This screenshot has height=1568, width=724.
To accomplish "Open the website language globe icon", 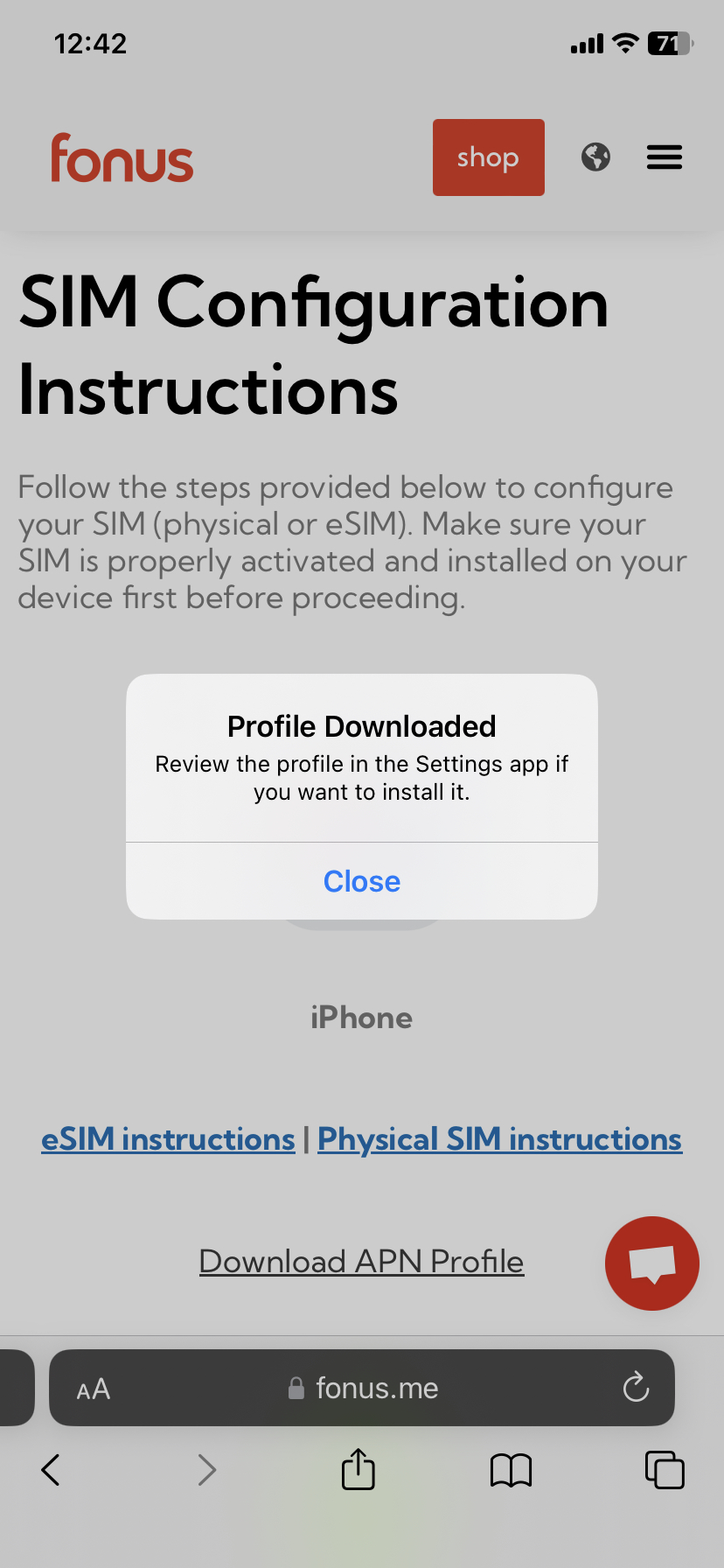I will 595,157.
